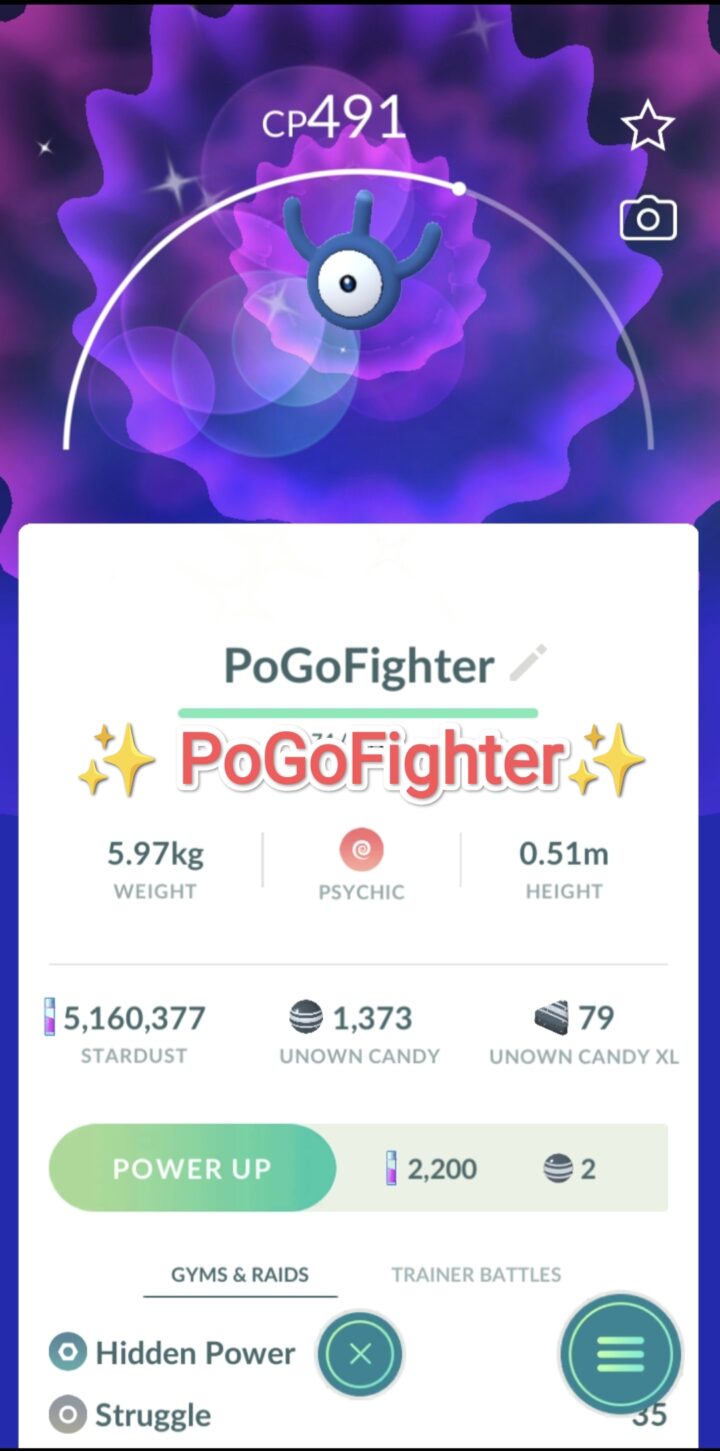
Task: Tap the Psychic type icon
Action: tap(361, 849)
